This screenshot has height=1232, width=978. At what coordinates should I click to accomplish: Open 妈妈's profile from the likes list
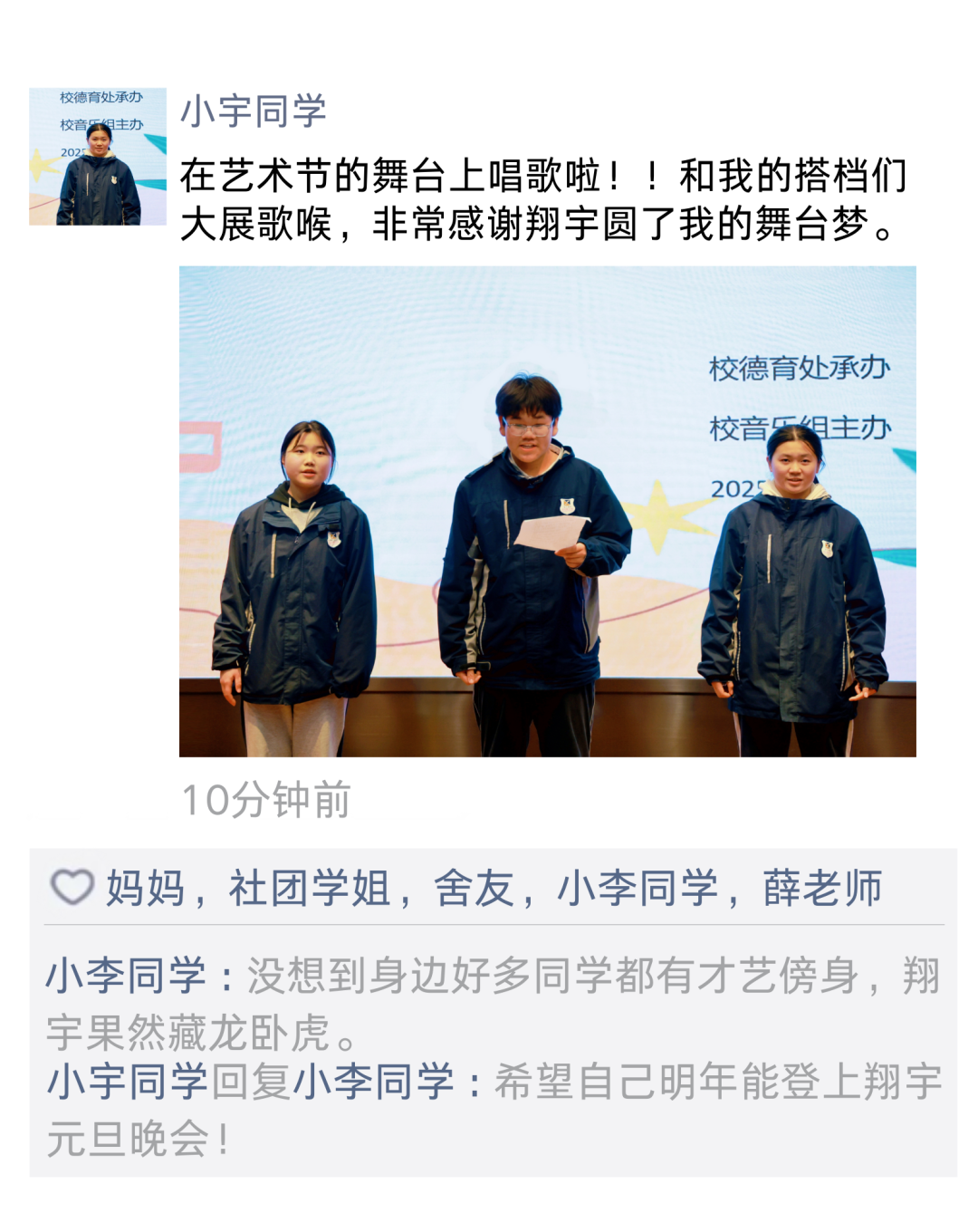[x=146, y=889]
